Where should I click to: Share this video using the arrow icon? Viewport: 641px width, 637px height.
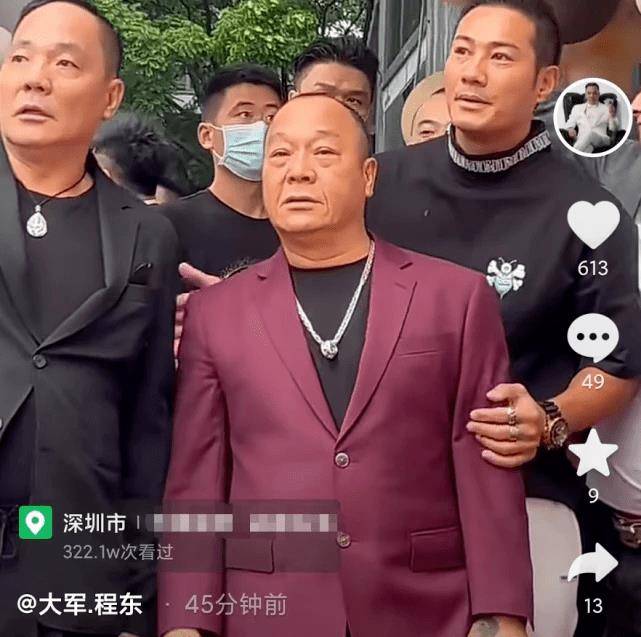click(x=593, y=564)
